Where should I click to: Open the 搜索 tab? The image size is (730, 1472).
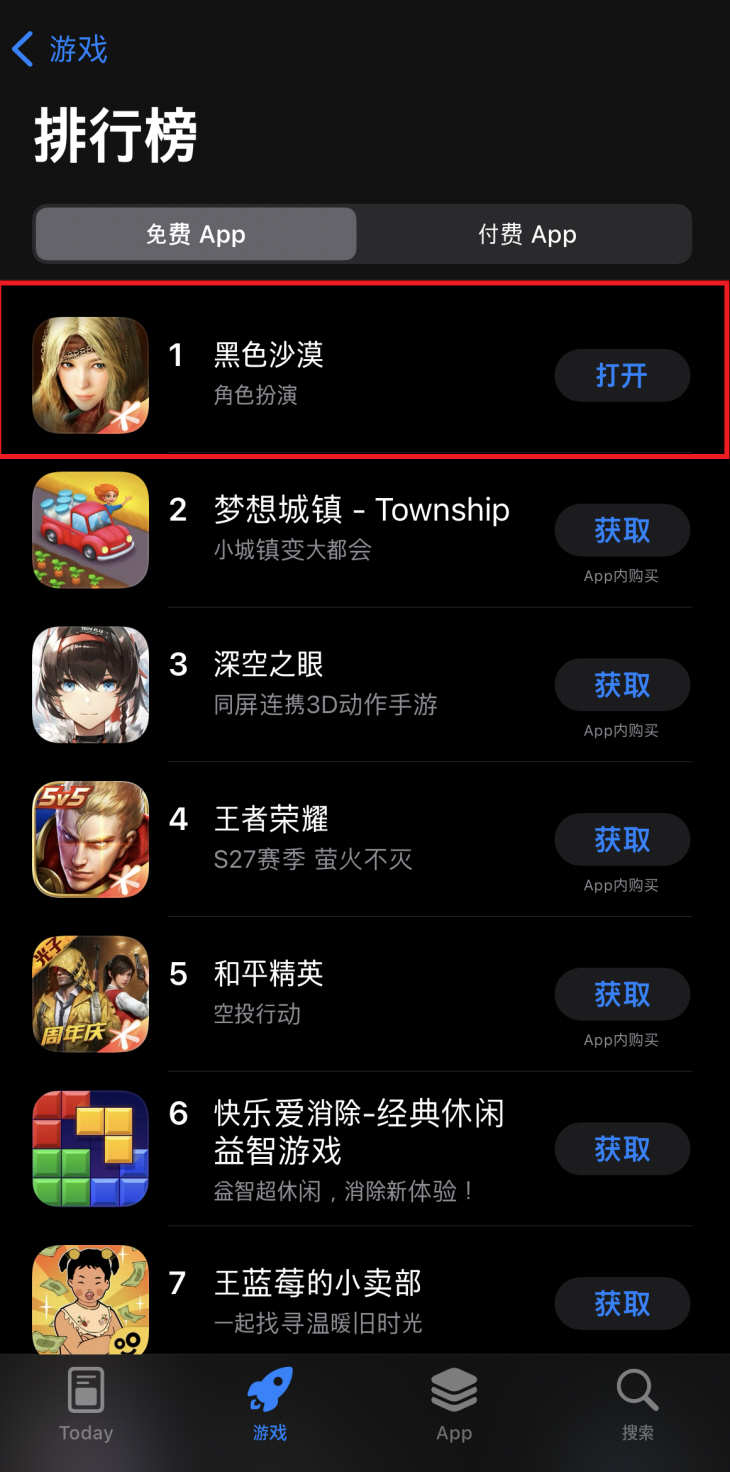pos(637,1405)
